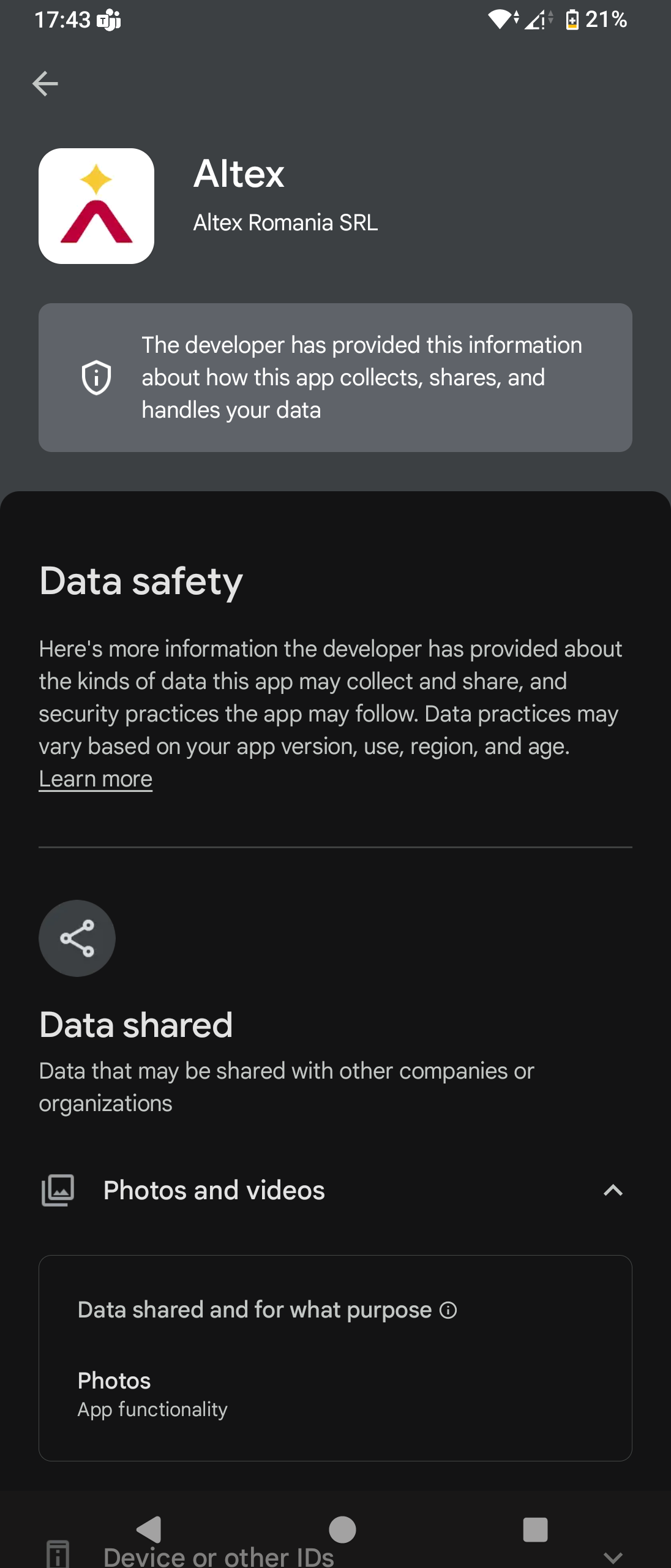
Task: Open recent apps from navigation bar
Action: [535, 1529]
